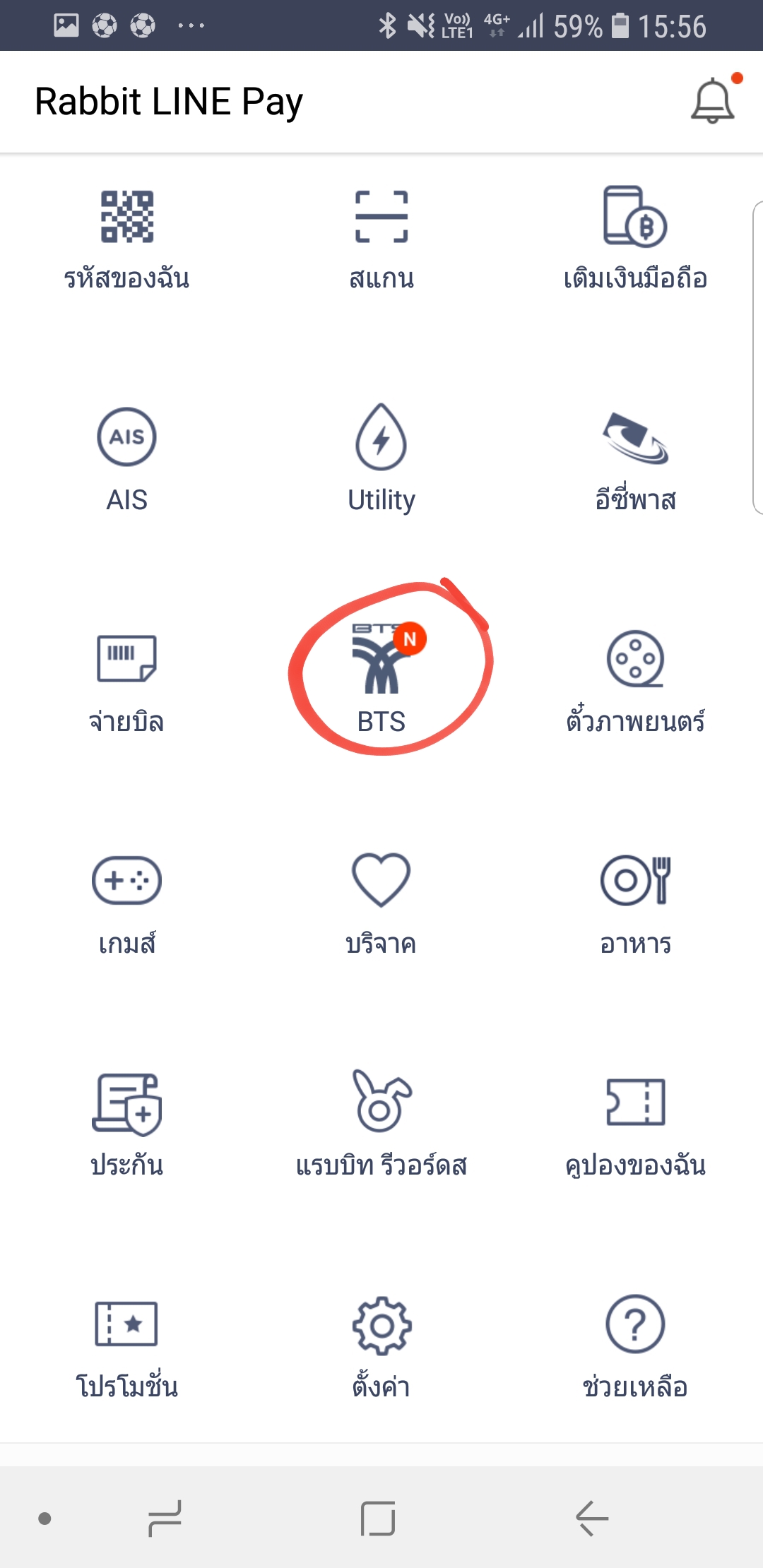Open ช่วยเหลือ help
Screen dimensions: 763x1568
(635, 1346)
